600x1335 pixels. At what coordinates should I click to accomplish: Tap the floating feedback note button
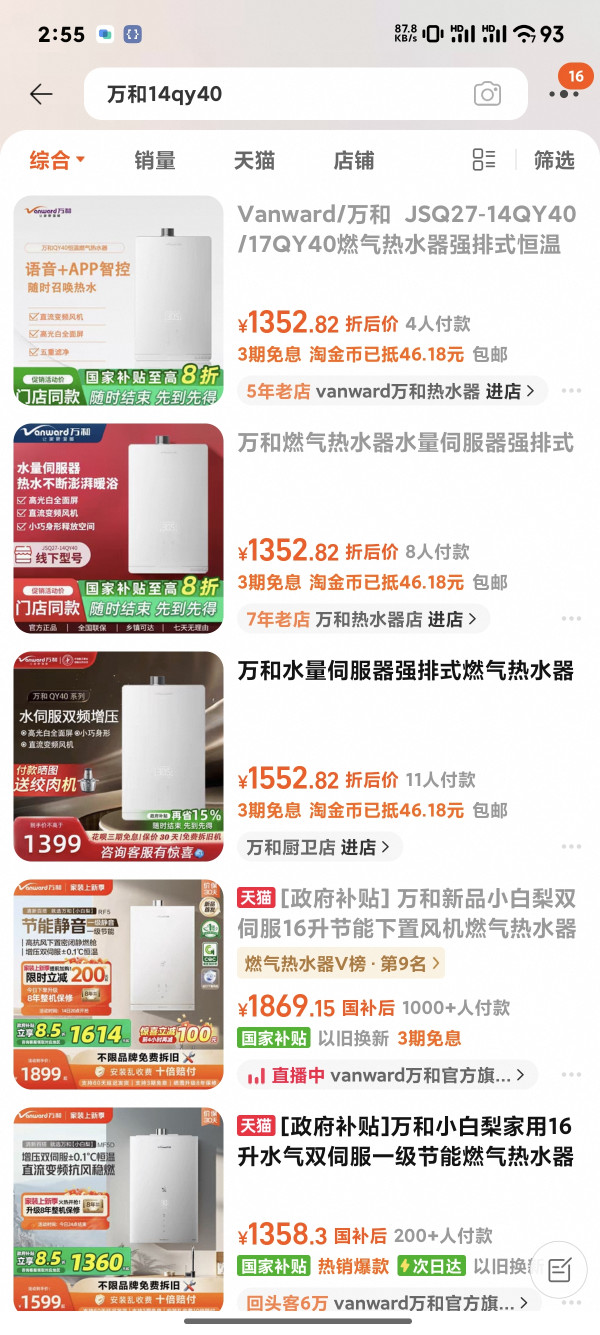click(561, 1271)
